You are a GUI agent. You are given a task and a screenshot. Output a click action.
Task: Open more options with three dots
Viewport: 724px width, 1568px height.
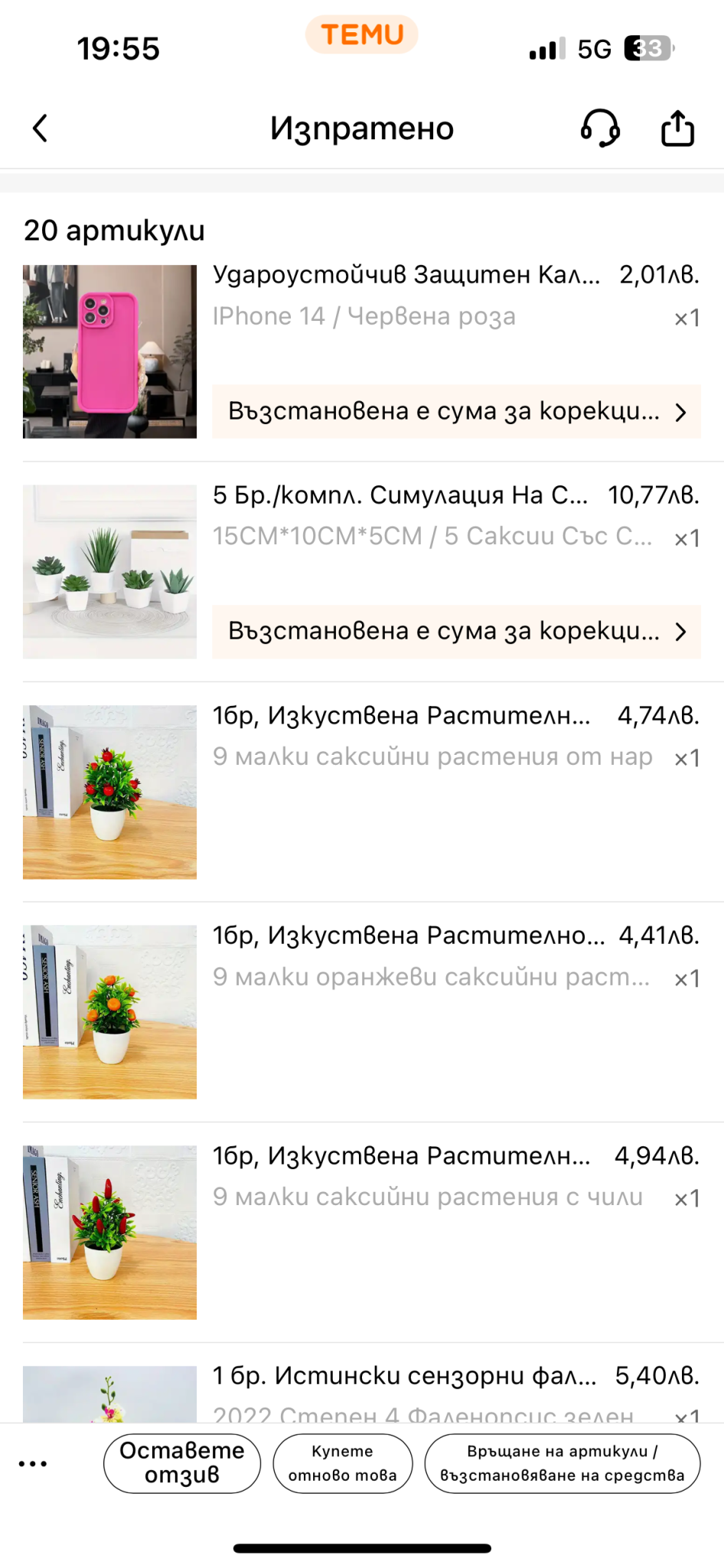tap(33, 1464)
